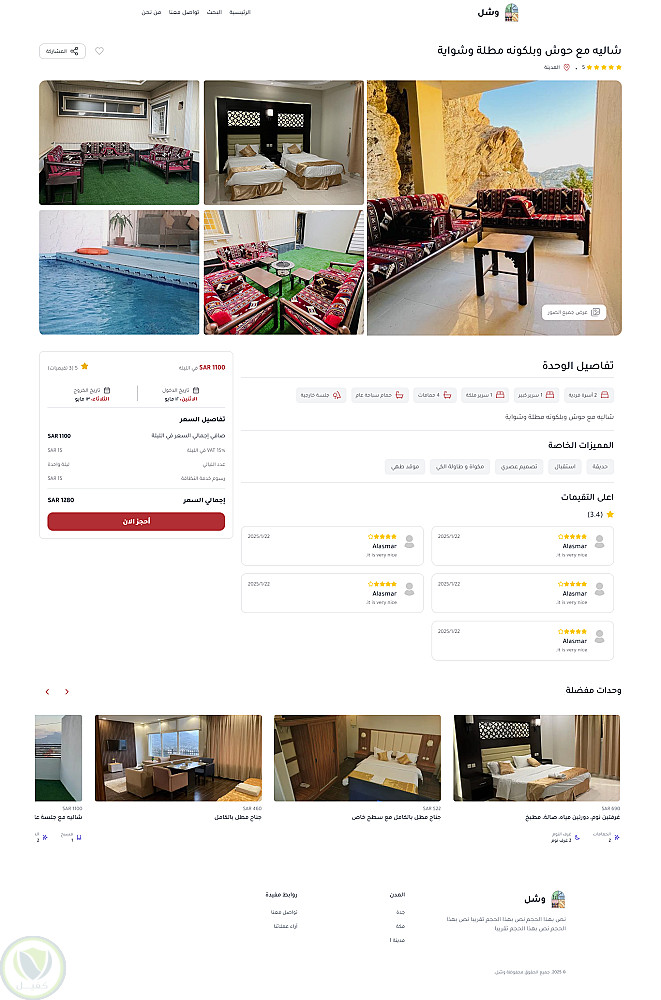Open footer link آراء عملائنا
Viewport: 661px width, 1000px height.
coord(285,926)
